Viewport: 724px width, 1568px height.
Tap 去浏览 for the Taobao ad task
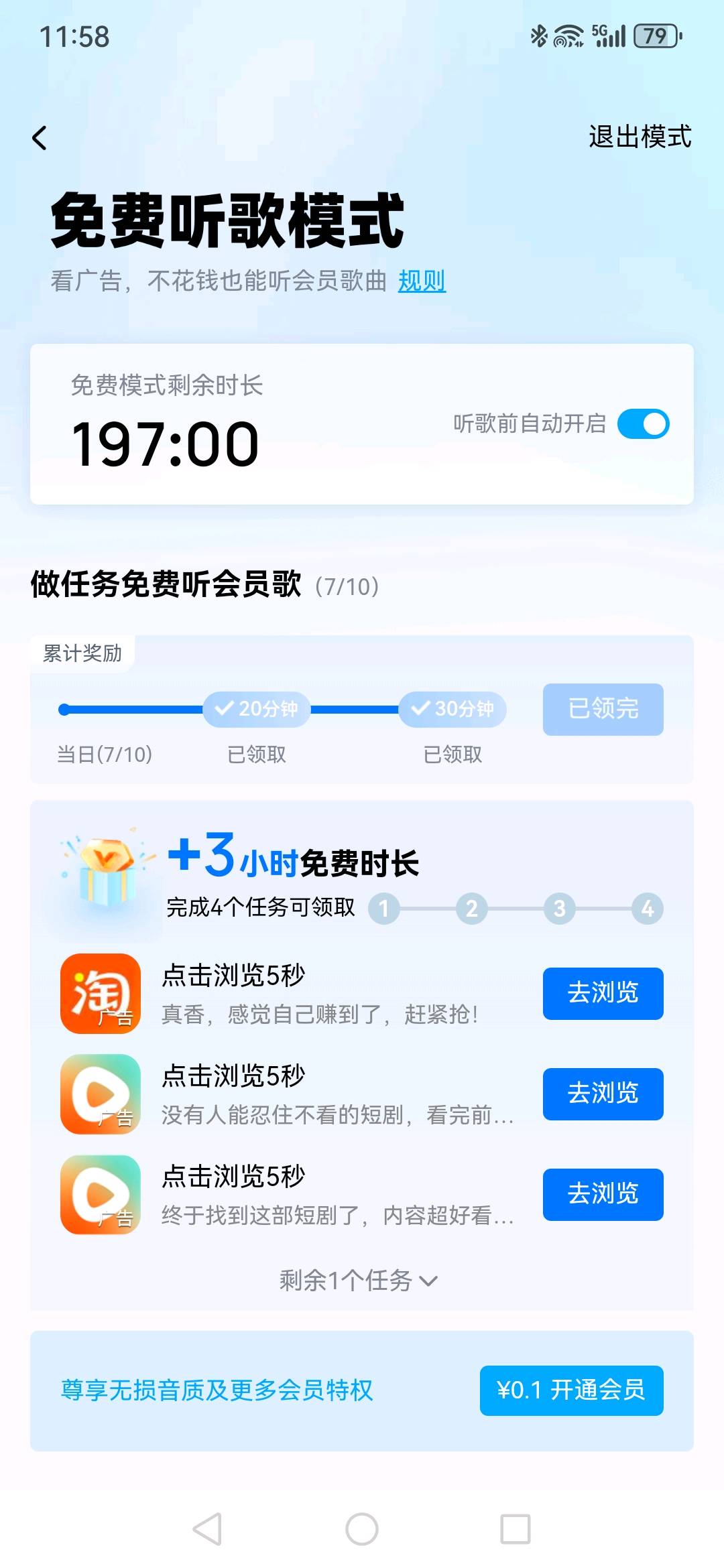click(603, 993)
